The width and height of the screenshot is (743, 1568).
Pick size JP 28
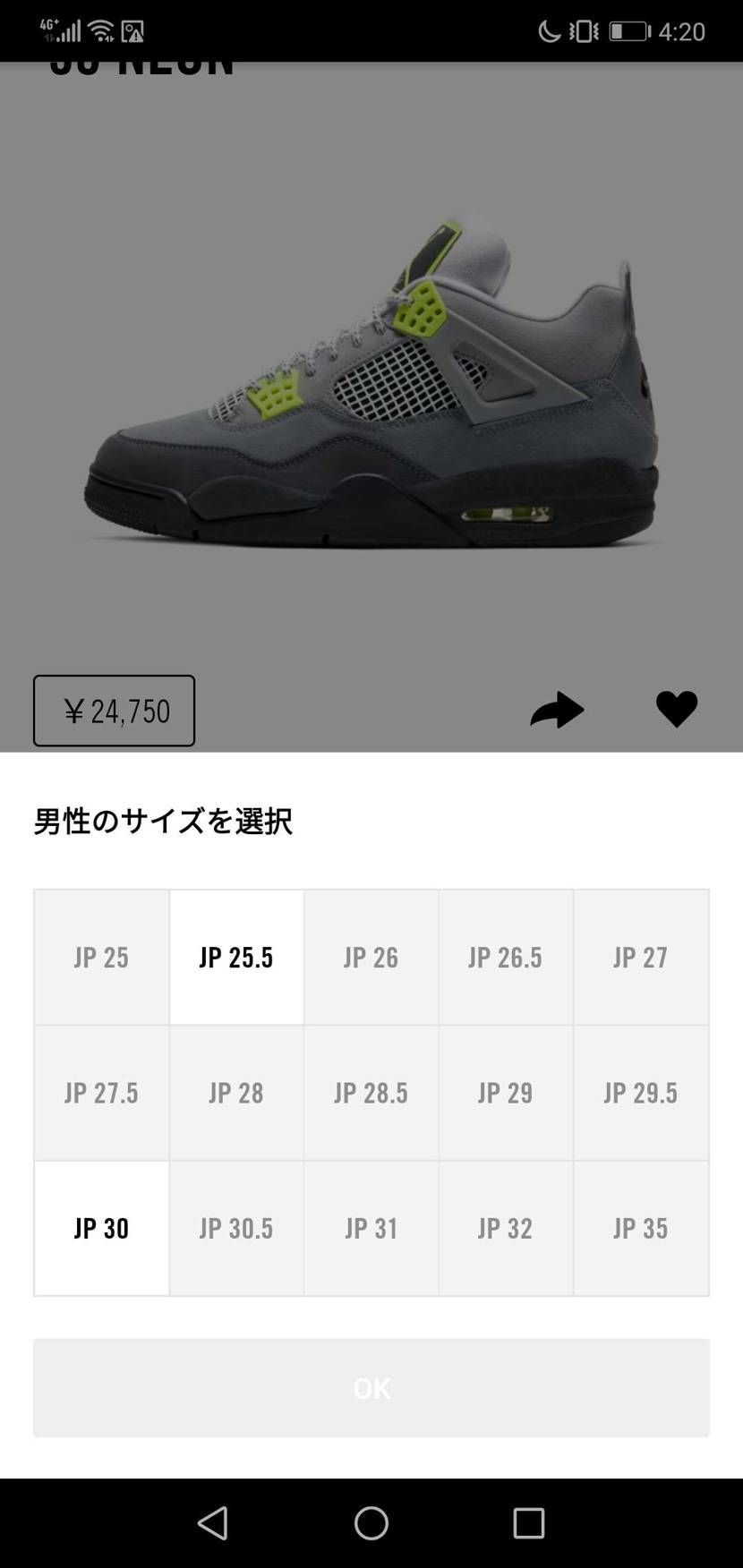tap(236, 1093)
